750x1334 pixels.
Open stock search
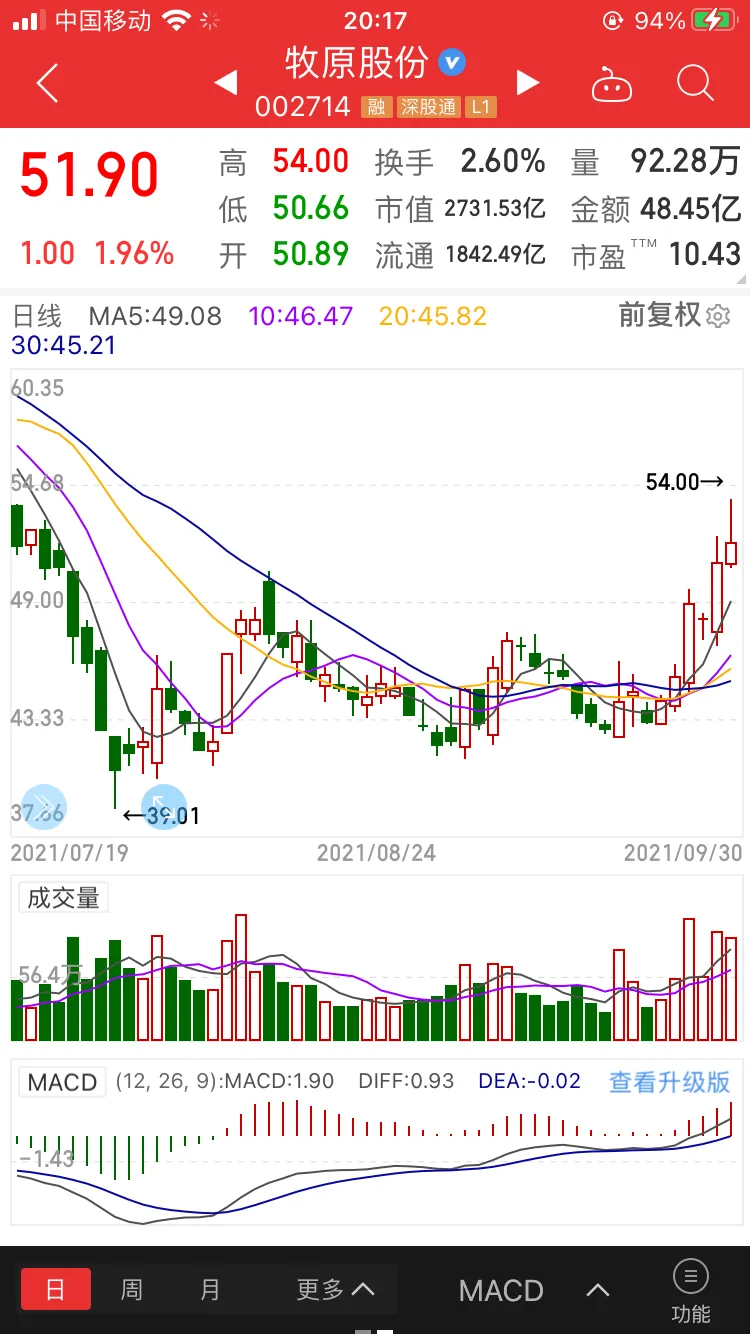click(x=695, y=83)
